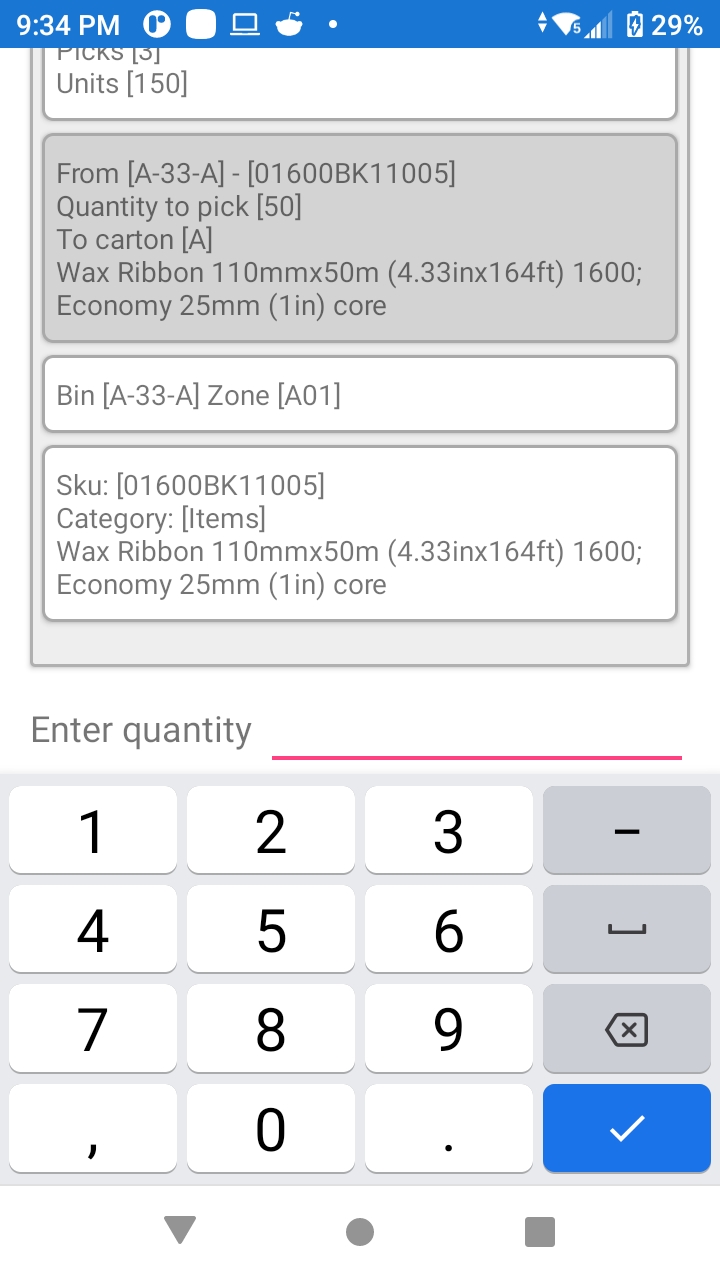Tap the decimal point key
Viewport: 720px width, 1280px height.
coord(449,1129)
